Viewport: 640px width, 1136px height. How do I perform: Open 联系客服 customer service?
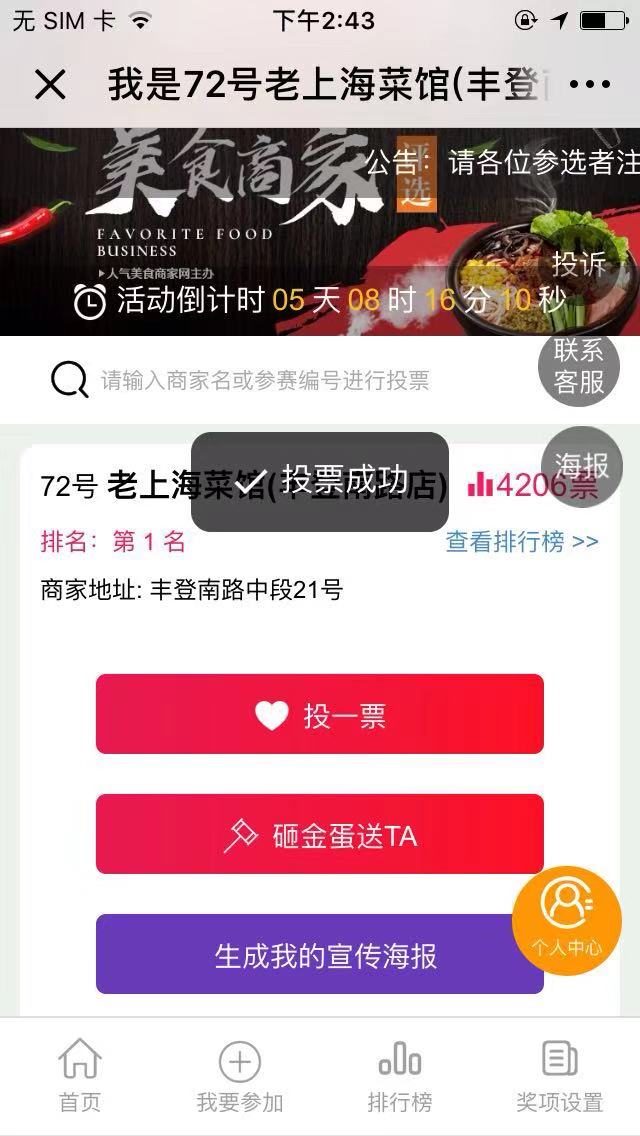(579, 366)
